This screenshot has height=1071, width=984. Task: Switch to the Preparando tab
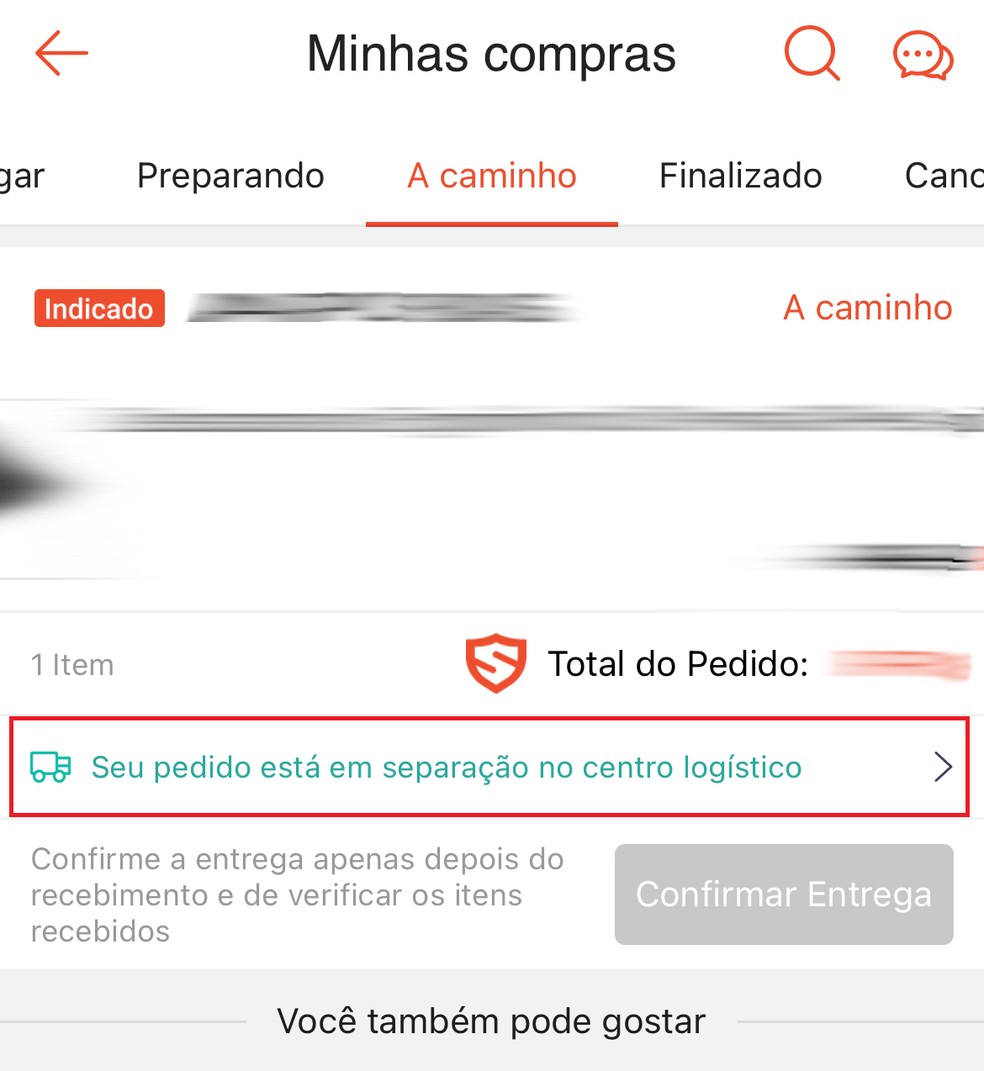pyautogui.click(x=230, y=176)
